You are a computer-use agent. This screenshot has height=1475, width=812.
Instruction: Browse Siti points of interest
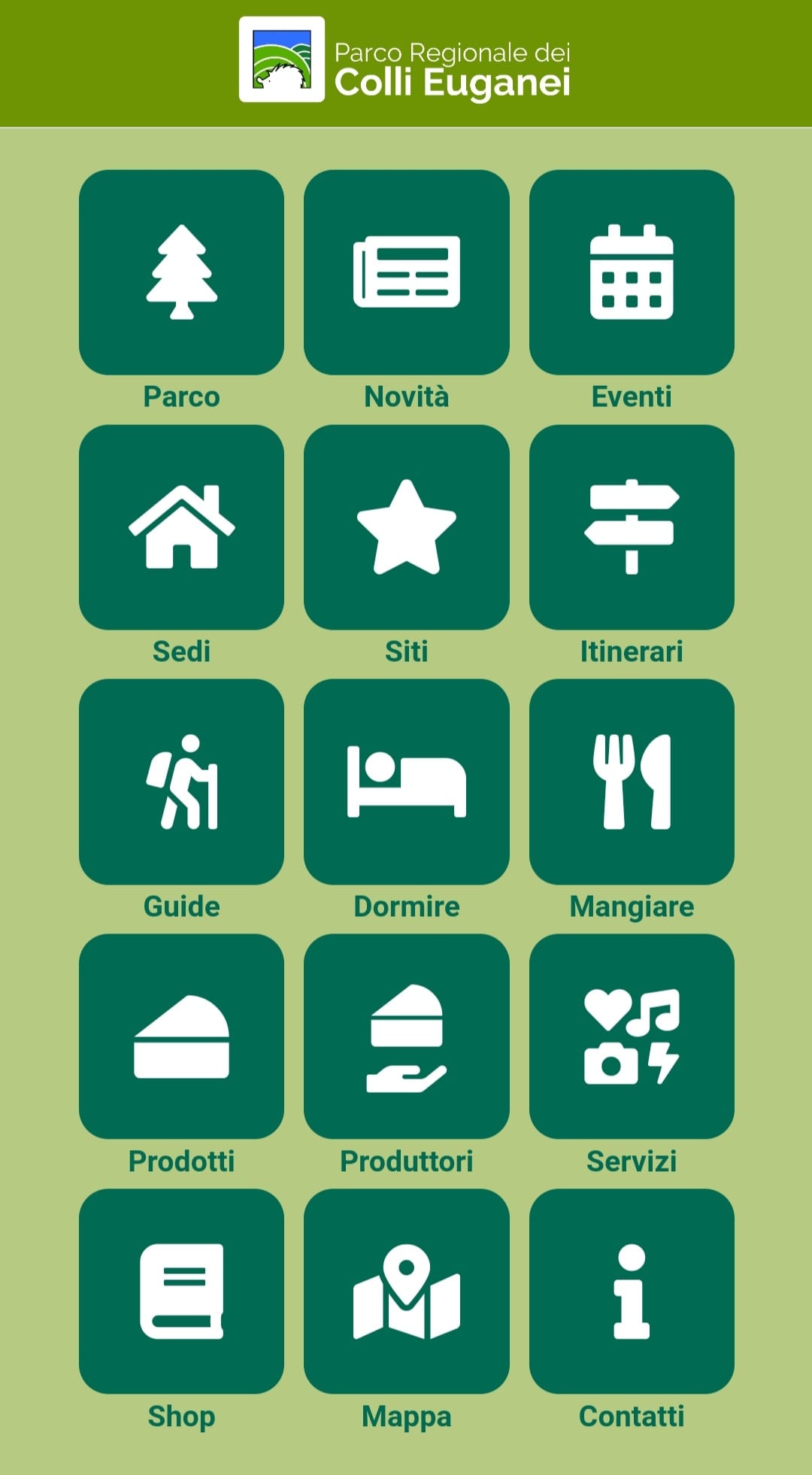pos(406,527)
